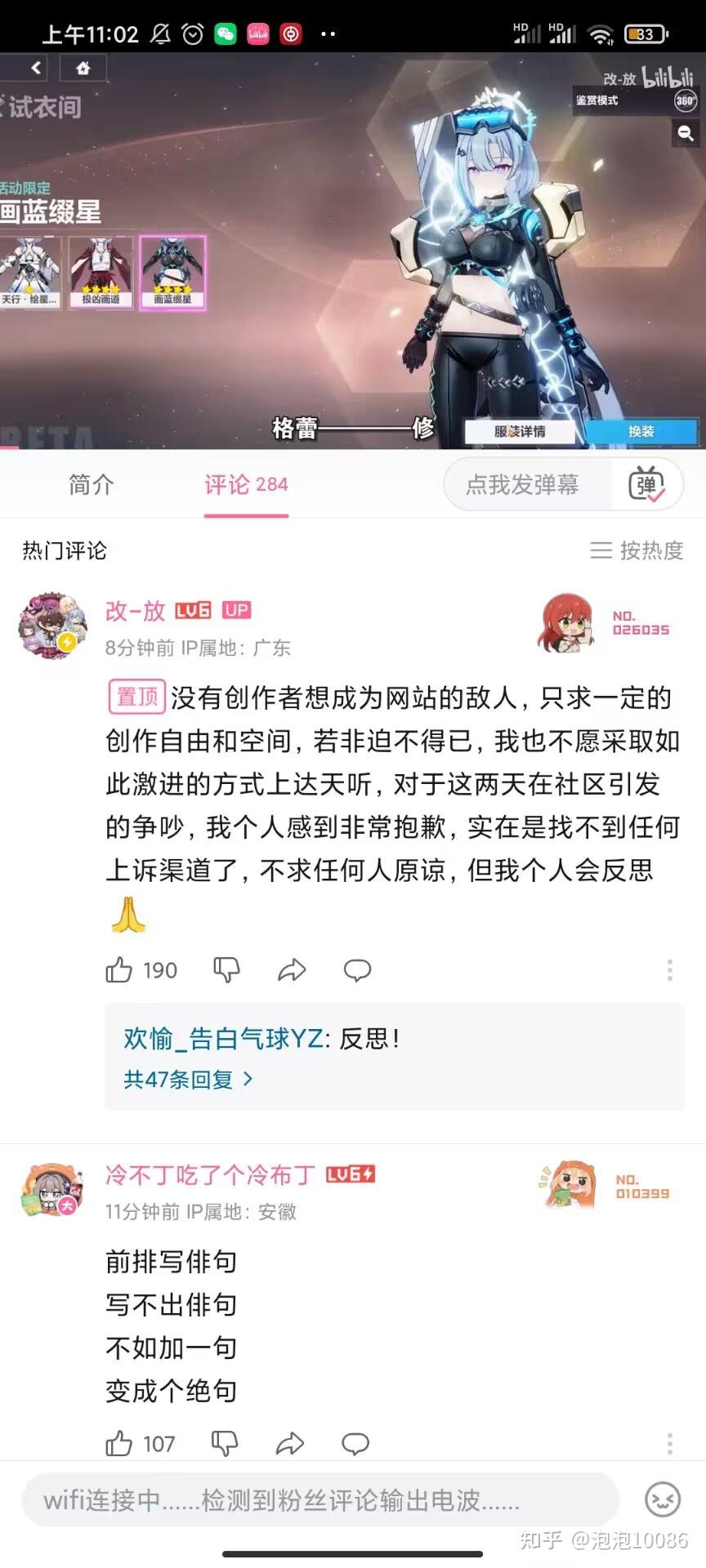
Task: Toggle the danmaku display switch
Action: 646,484
